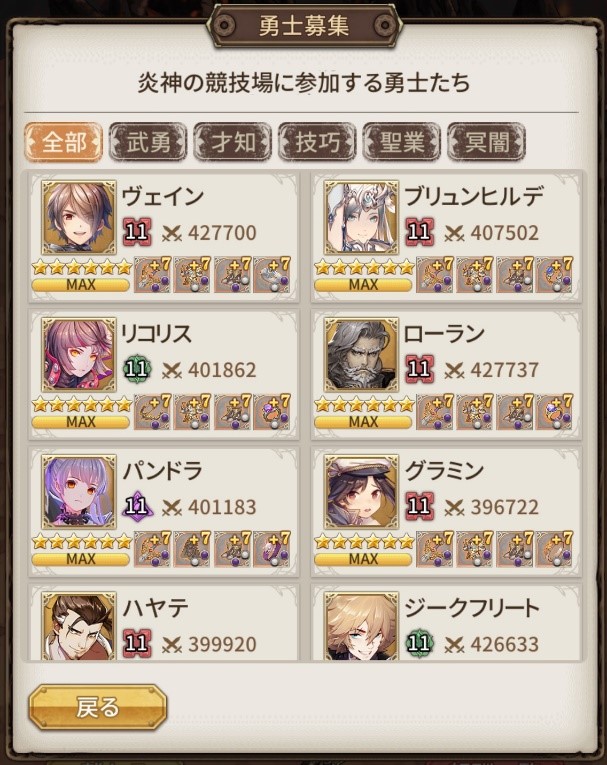Filter heroes by 冥闇
This screenshot has height=765, width=607.
(x=486, y=142)
